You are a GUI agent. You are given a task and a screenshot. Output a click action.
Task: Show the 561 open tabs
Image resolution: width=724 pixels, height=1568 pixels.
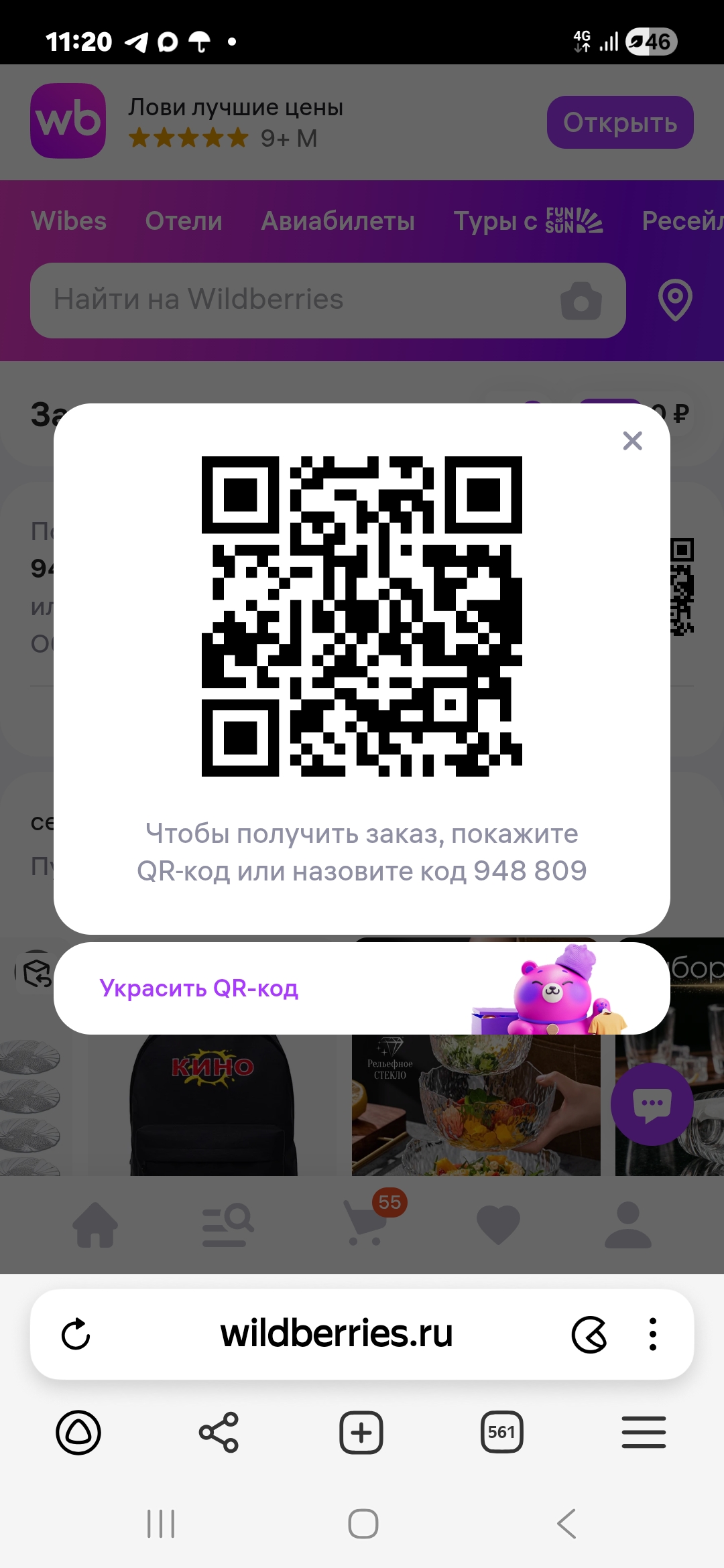coord(501,1433)
